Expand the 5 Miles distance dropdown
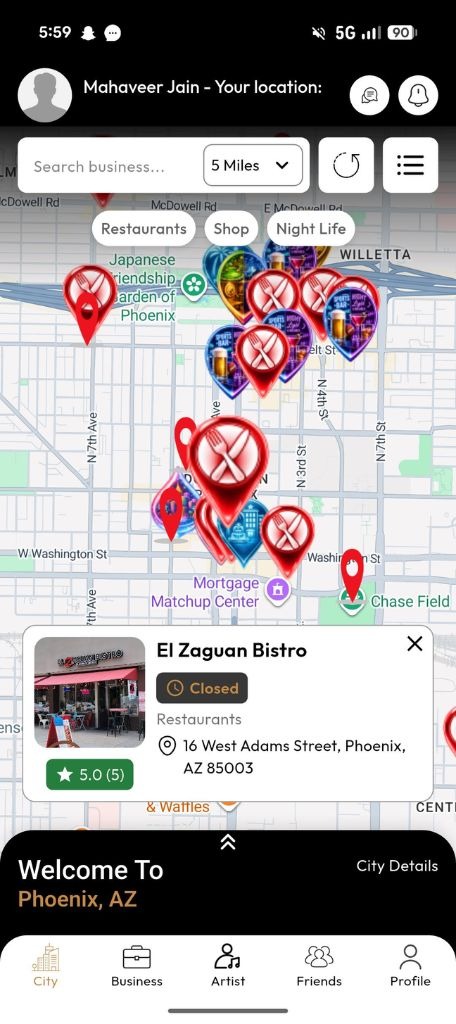Viewport: 456px width, 1024px height. click(253, 165)
